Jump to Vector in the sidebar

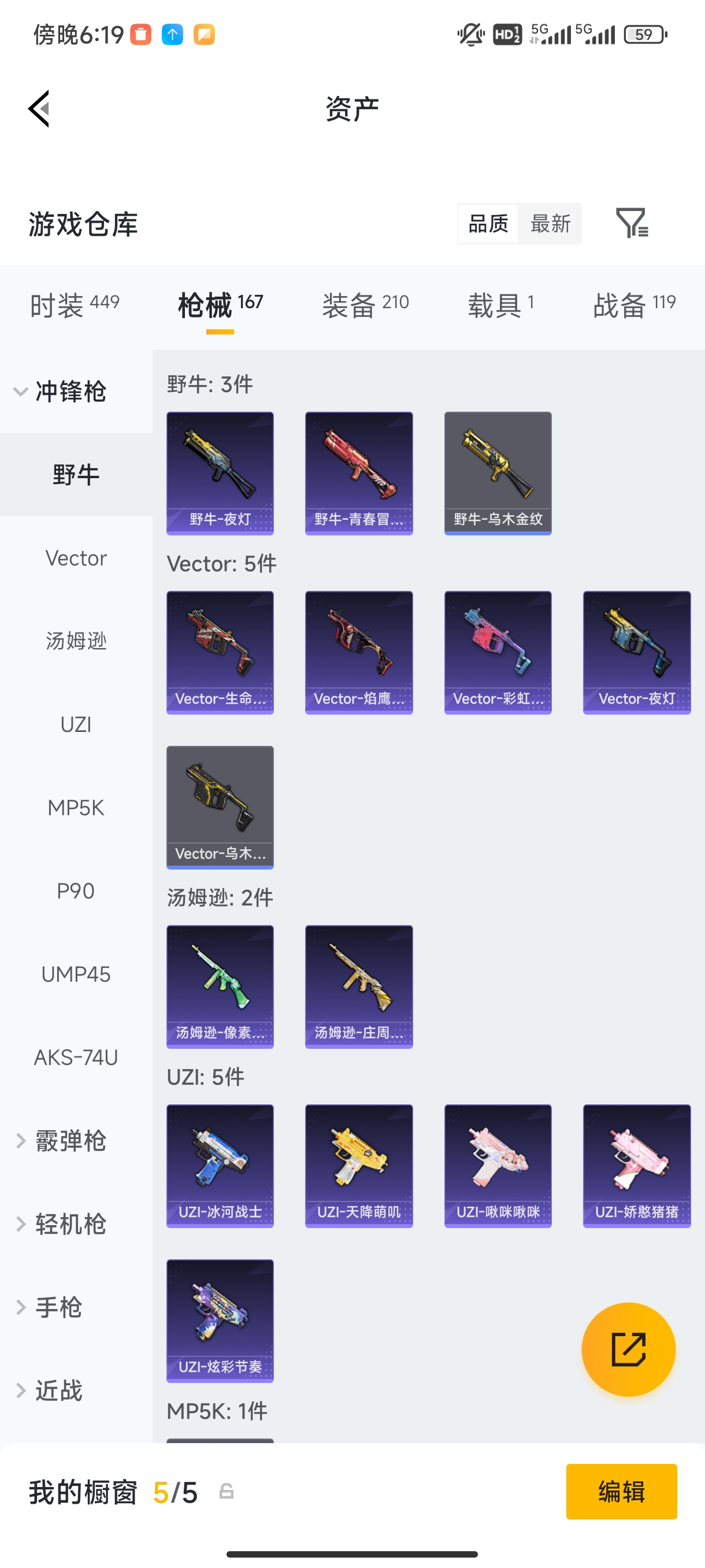click(x=76, y=557)
